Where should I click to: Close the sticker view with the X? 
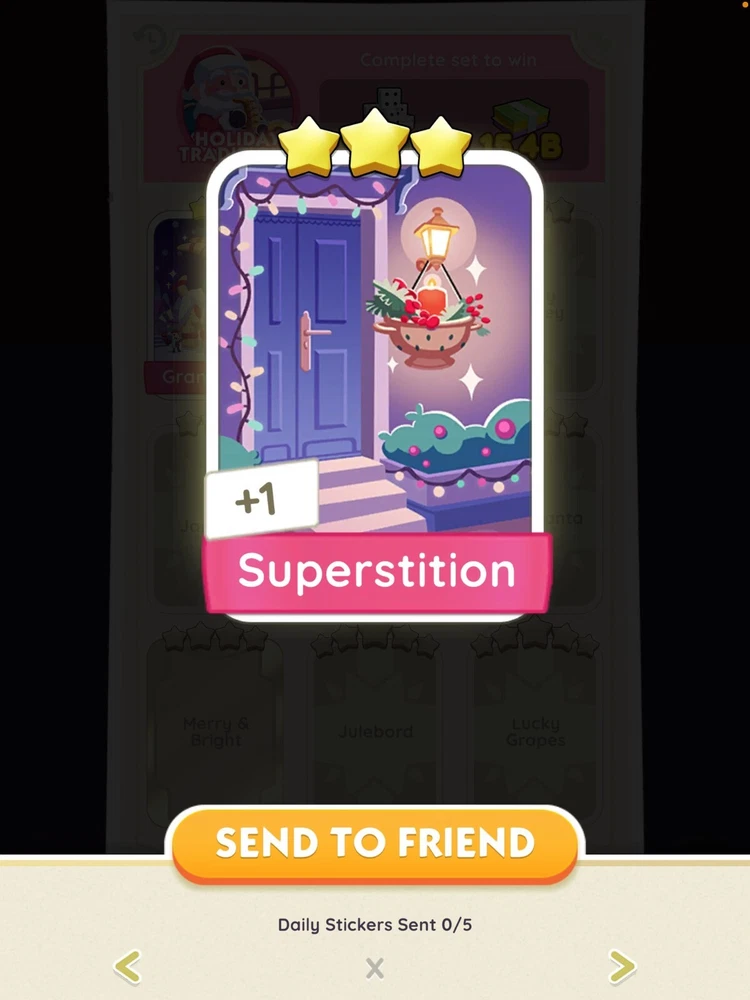point(375,967)
